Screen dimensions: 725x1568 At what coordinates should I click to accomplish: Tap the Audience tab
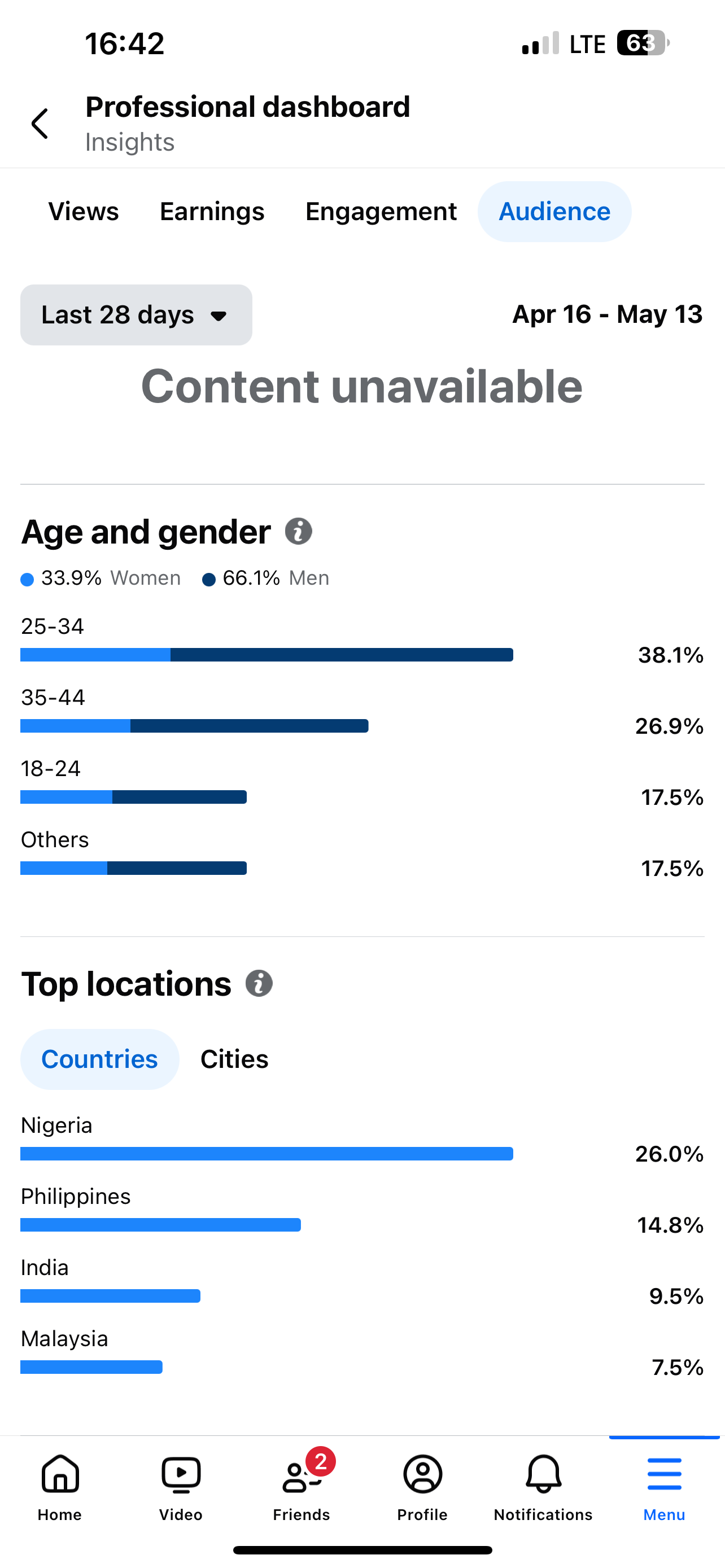click(554, 211)
